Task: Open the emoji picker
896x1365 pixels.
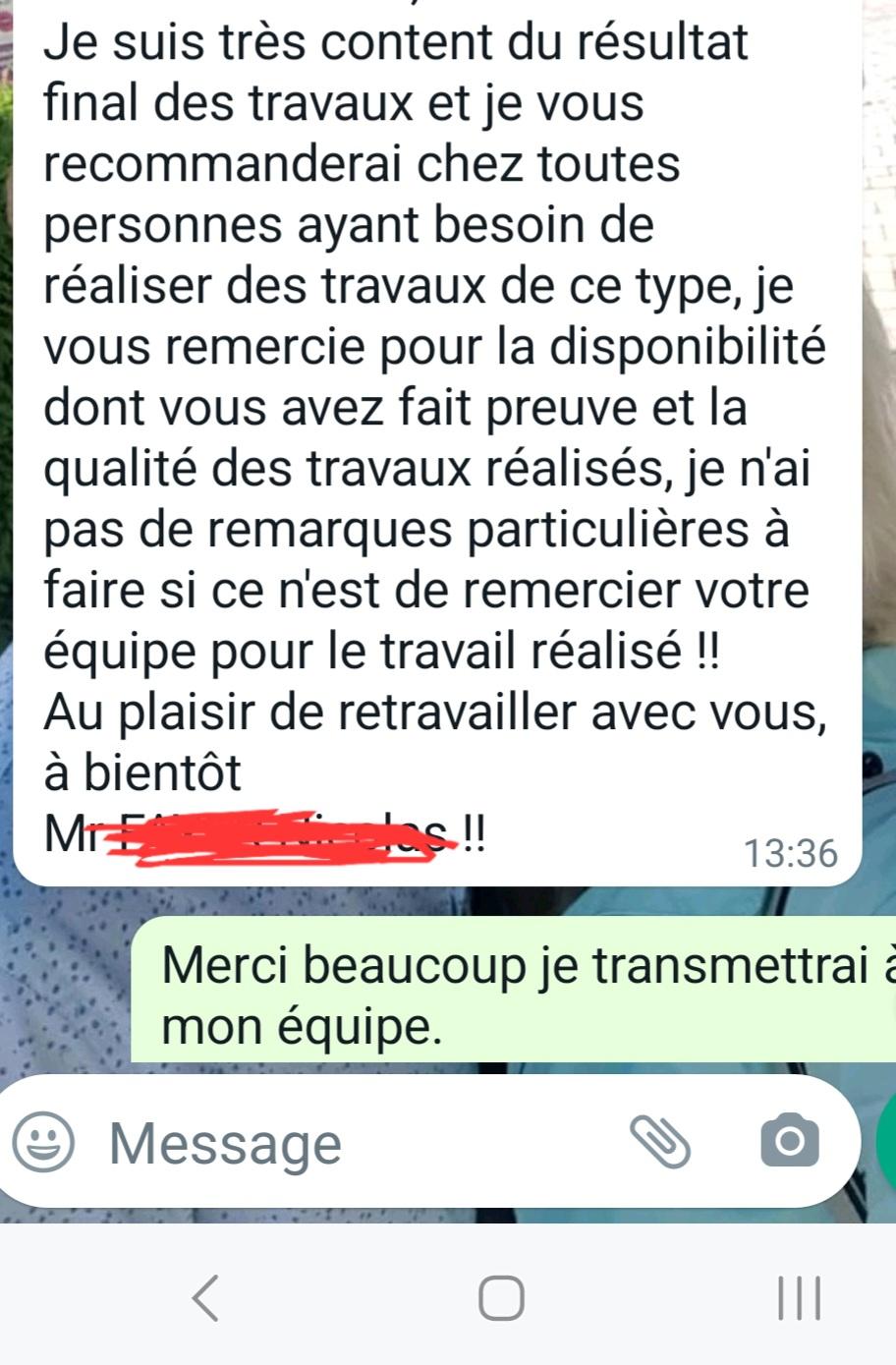Action: tap(43, 1142)
